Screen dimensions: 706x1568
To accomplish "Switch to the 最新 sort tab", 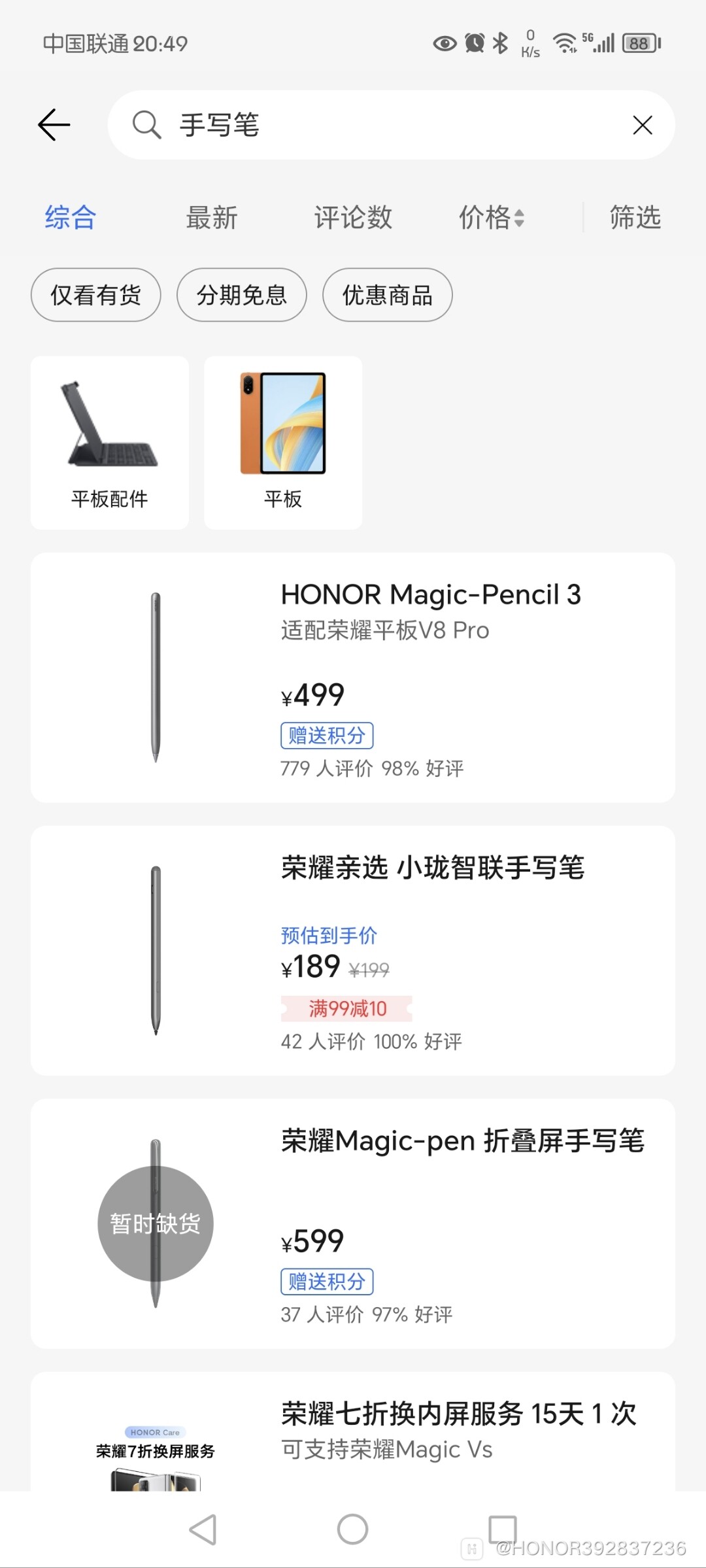I will [x=212, y=218].
